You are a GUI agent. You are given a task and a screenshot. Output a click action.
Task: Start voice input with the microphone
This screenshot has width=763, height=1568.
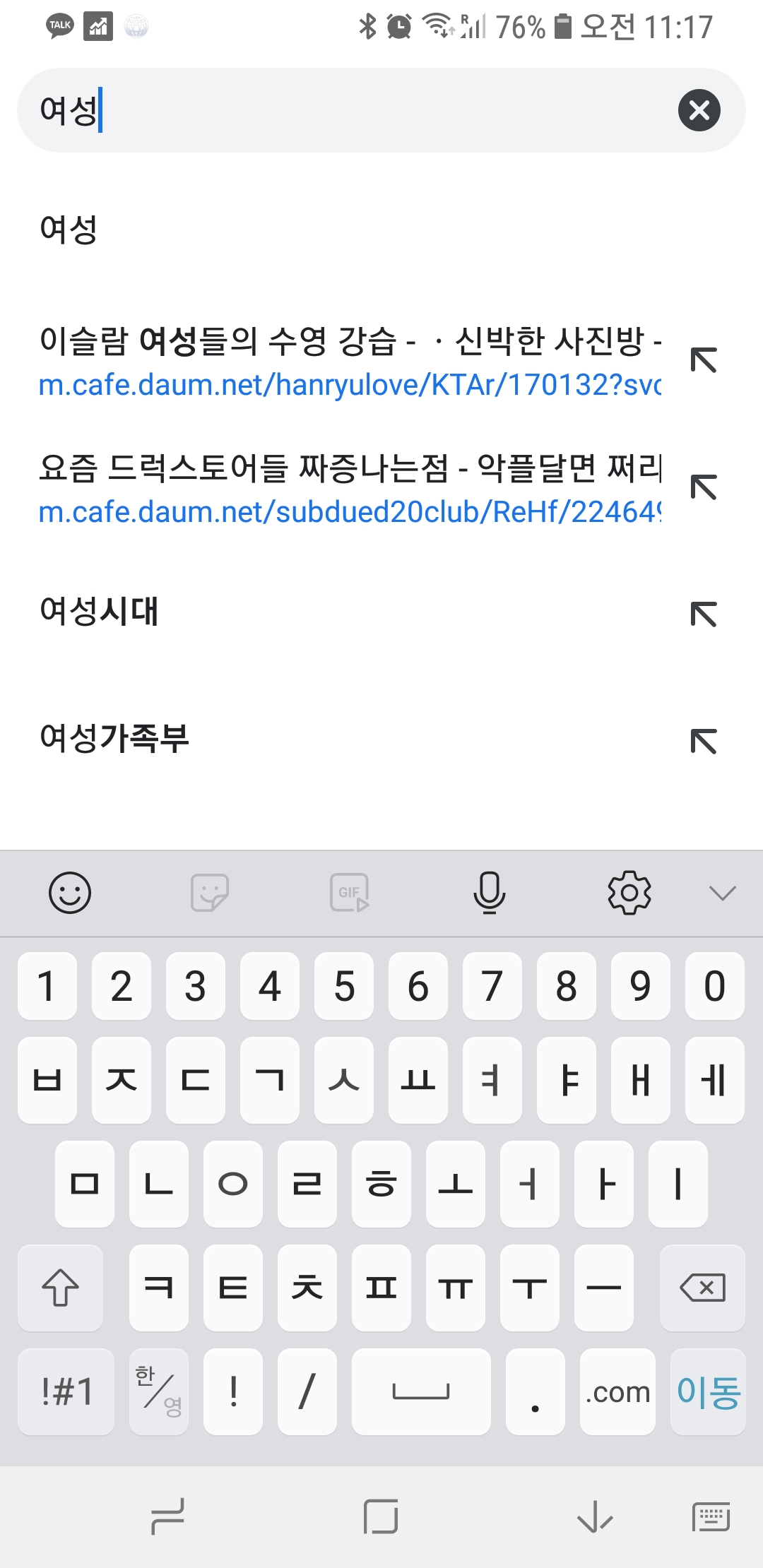point(489,893)
